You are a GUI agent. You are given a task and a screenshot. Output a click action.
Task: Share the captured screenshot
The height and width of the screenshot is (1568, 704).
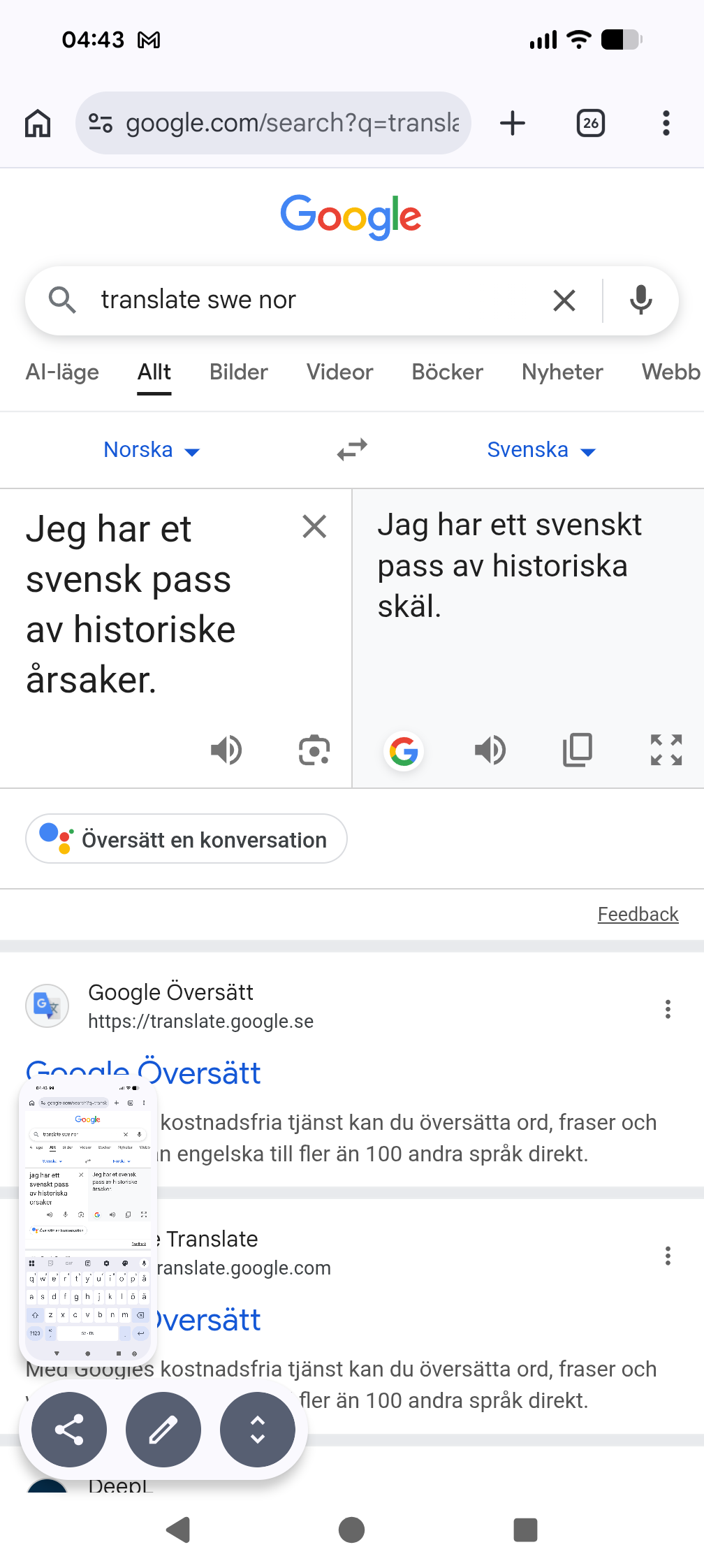[x=69, y=1429]
